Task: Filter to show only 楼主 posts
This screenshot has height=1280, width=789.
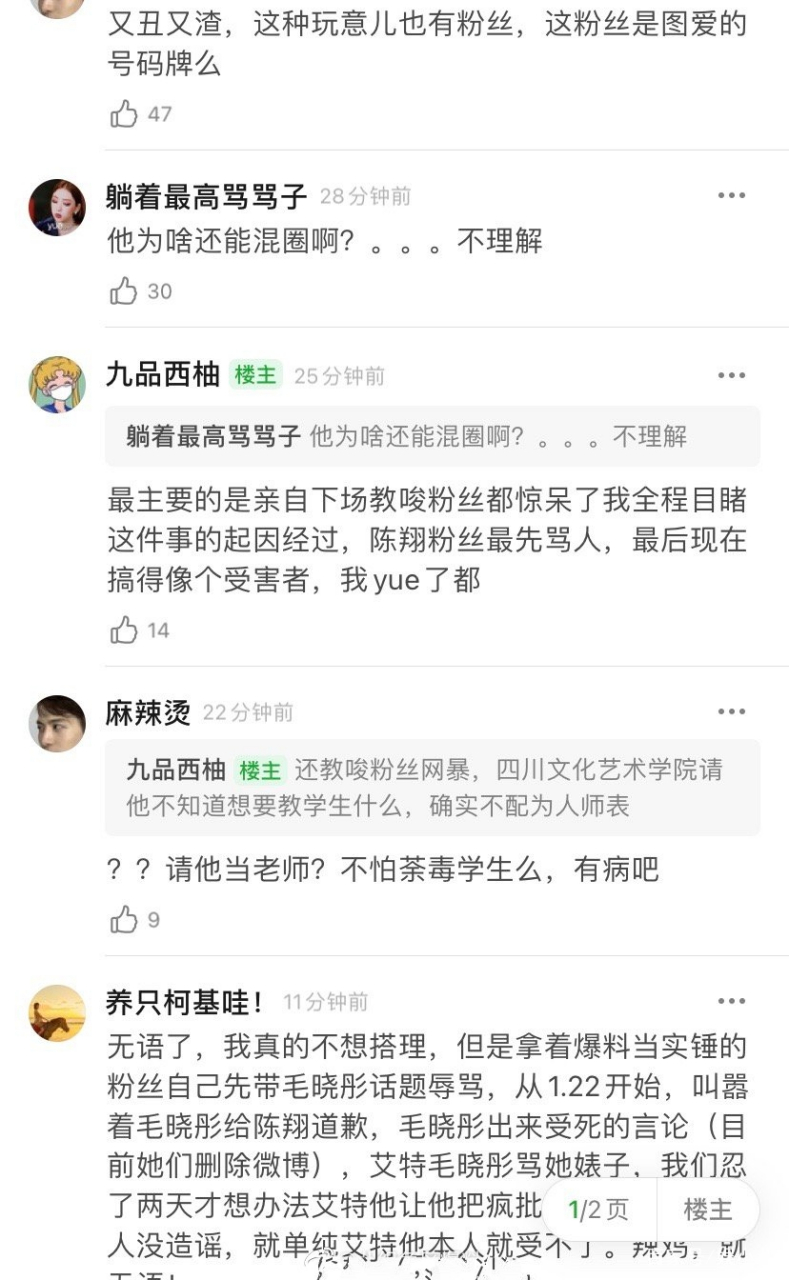Action: tap(707, 1210)
